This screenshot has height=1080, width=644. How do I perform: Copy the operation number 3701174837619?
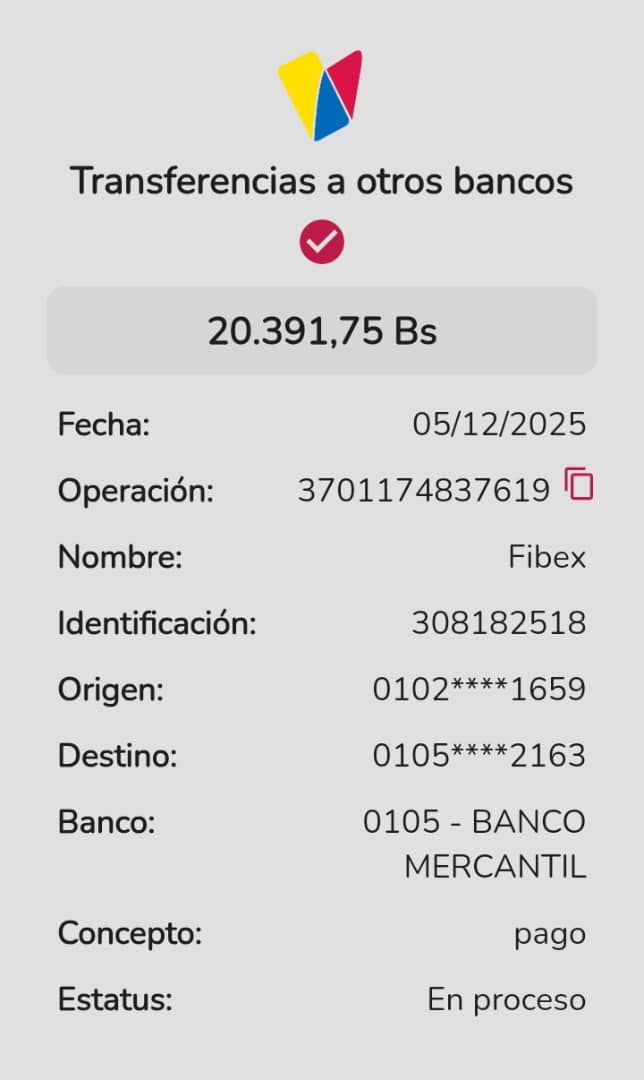click(579, 485)
